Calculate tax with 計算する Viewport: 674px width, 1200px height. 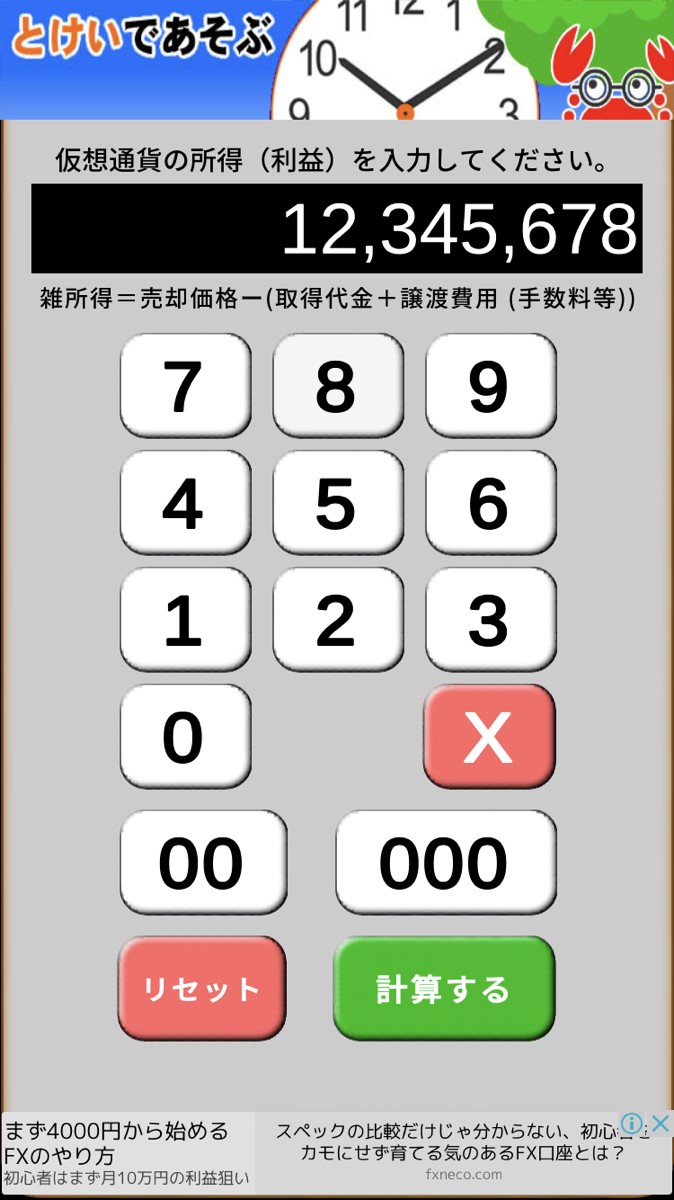coord(443,988)
